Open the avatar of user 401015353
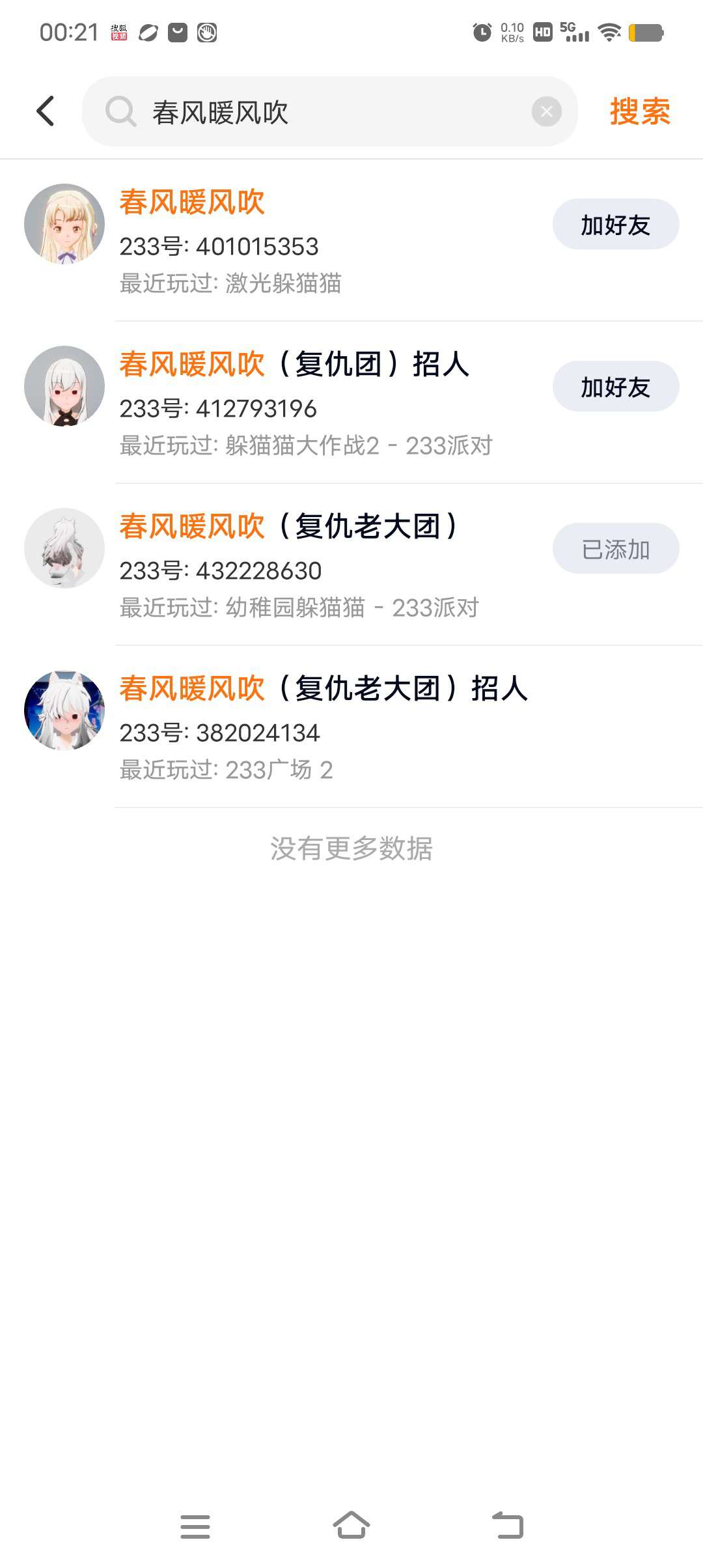Image resolution: width=703 pixels, height=1568 pixels. (x=64, y=224)
